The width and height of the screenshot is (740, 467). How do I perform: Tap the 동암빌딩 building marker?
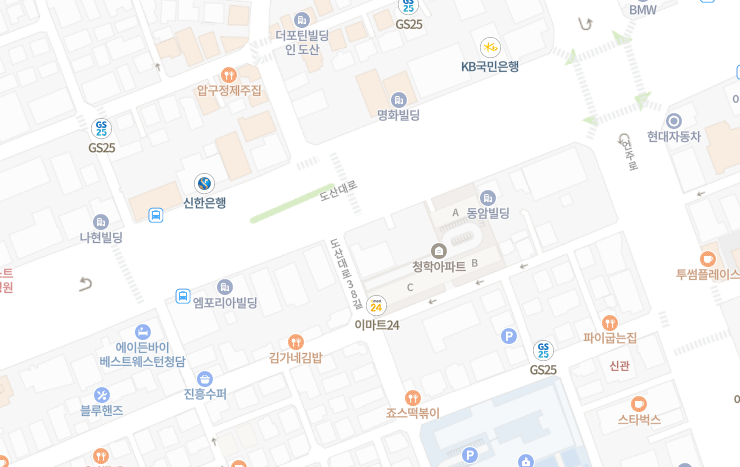[x=488, y=197]
